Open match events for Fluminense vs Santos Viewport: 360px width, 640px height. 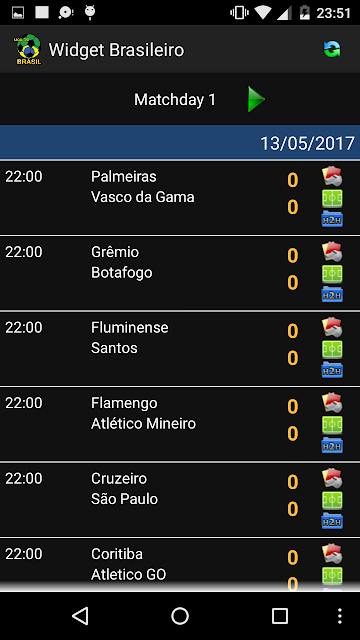coord(332,327)
